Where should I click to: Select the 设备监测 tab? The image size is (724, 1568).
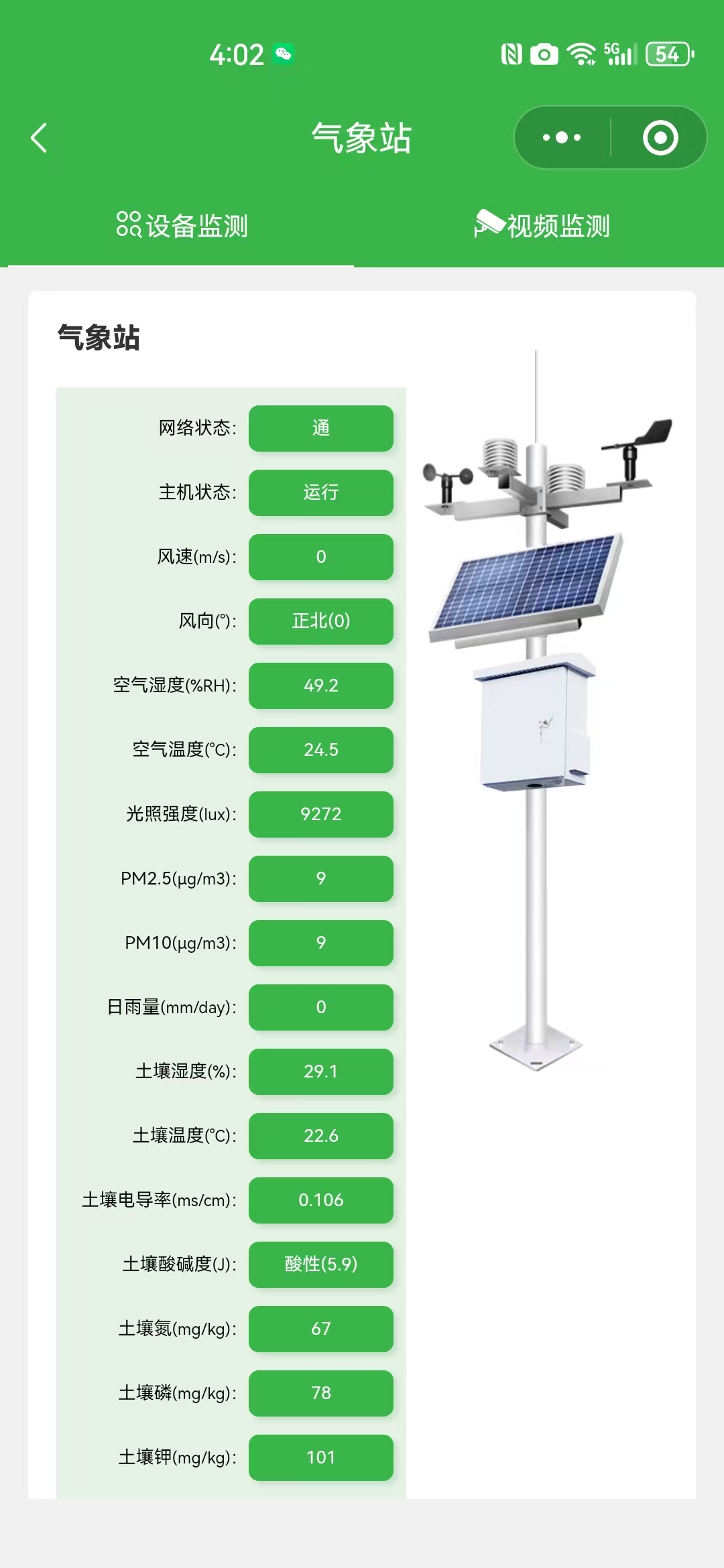pyautogui.click(x=182, y=226)
